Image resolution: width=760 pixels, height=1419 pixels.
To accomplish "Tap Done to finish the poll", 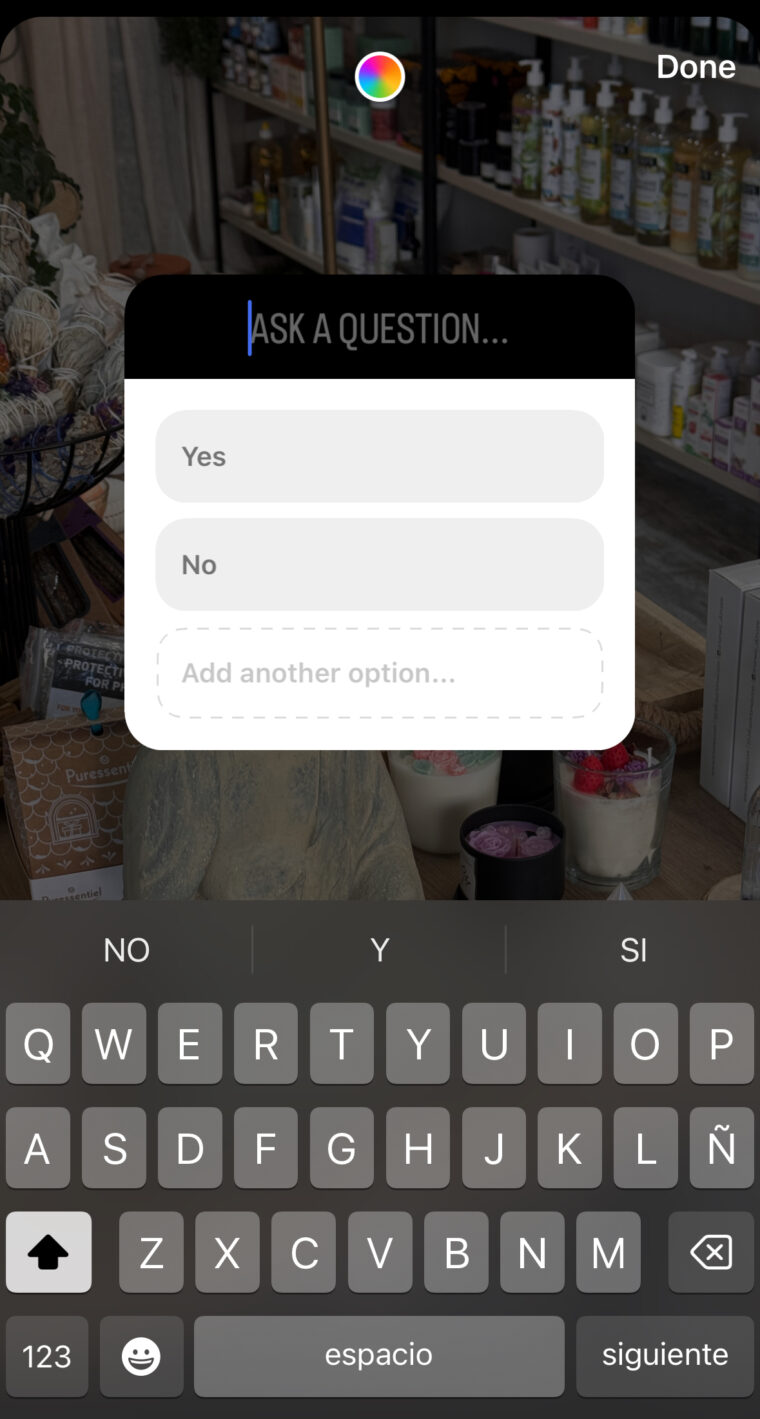I will point(696,67).
